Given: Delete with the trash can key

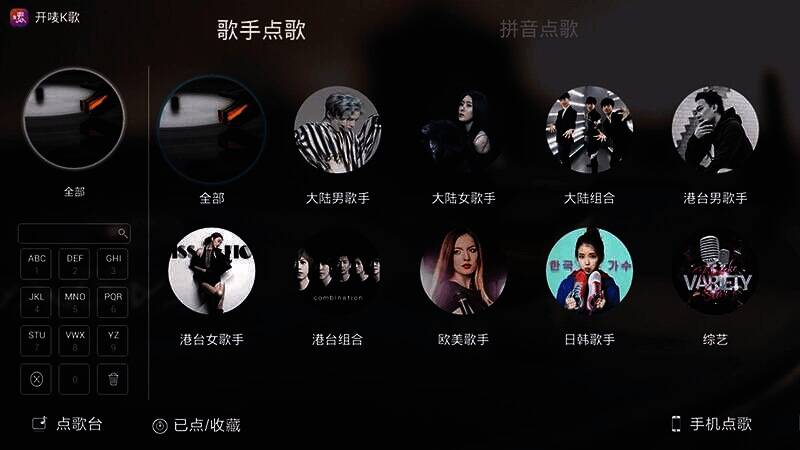Looking at the screenshot, I should click(x=113, y=379).
